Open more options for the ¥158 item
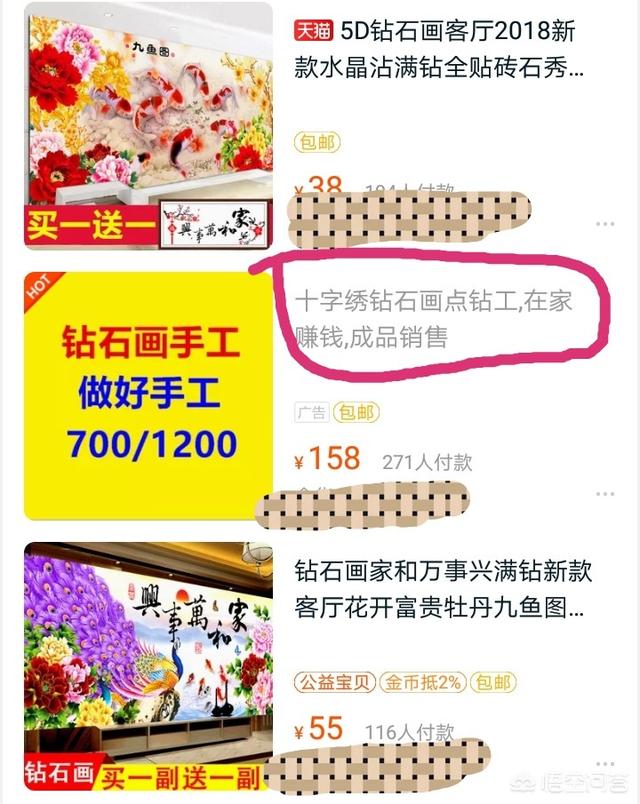The height and width of the screenshot is (804, 640). [605, 494]
